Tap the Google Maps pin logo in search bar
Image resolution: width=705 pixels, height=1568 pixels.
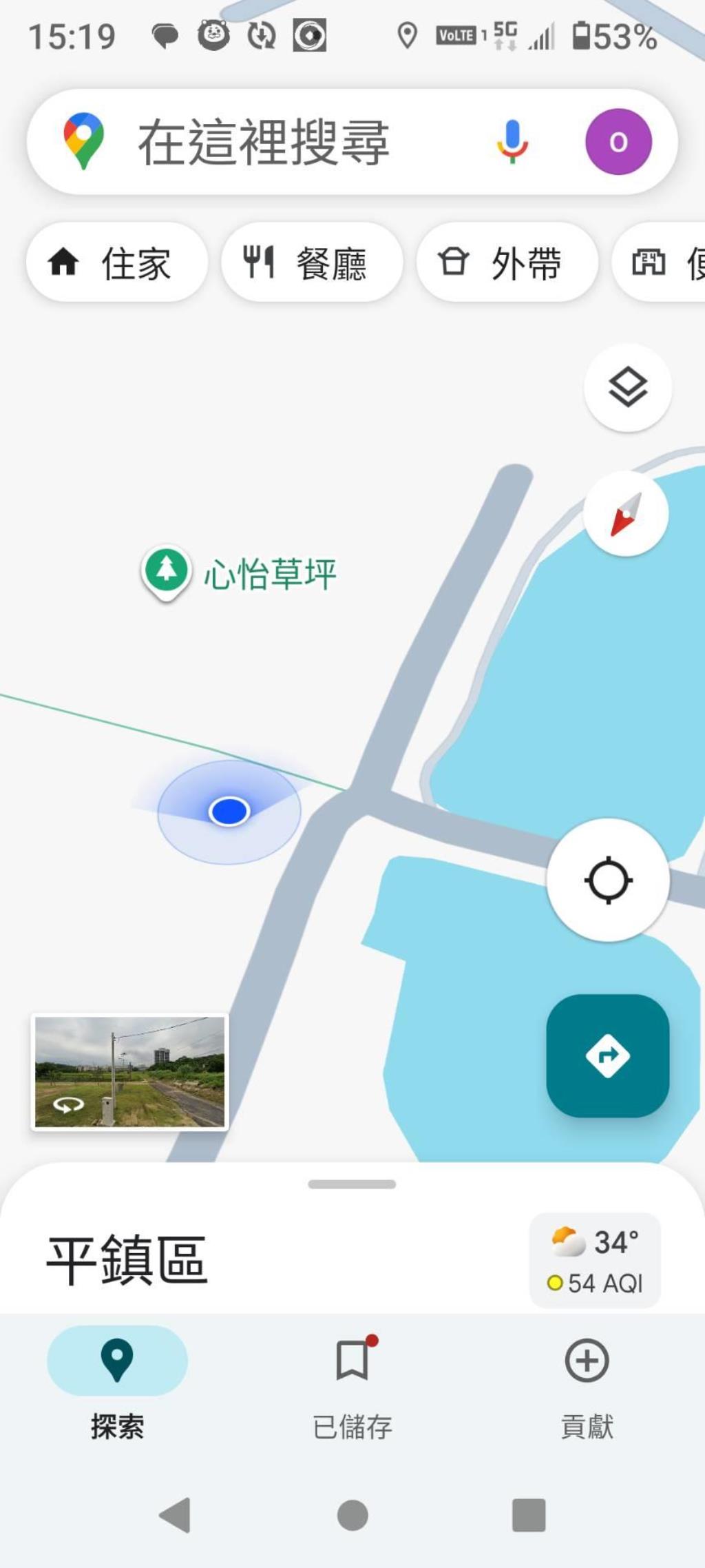(x=84, y=141)
